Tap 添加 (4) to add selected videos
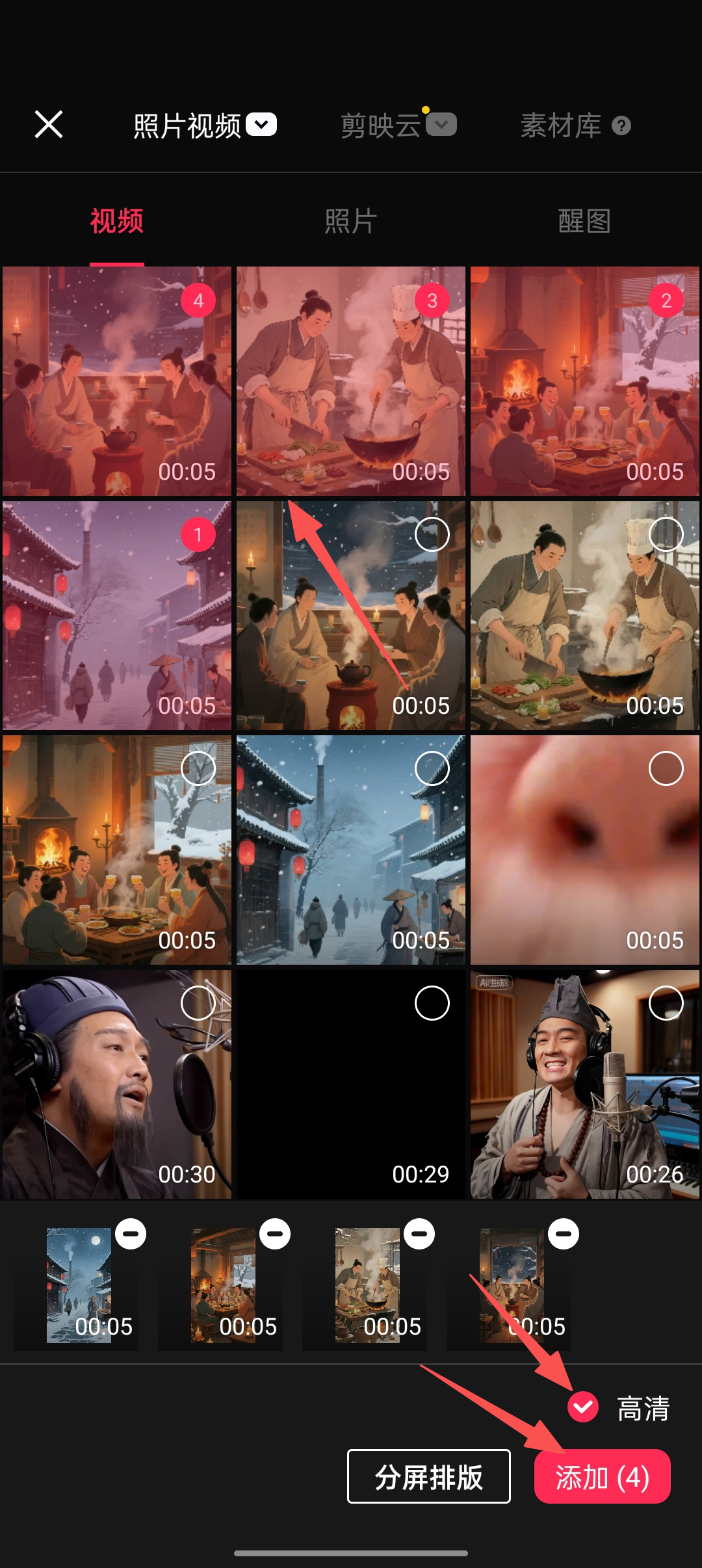 (602, 1476)
